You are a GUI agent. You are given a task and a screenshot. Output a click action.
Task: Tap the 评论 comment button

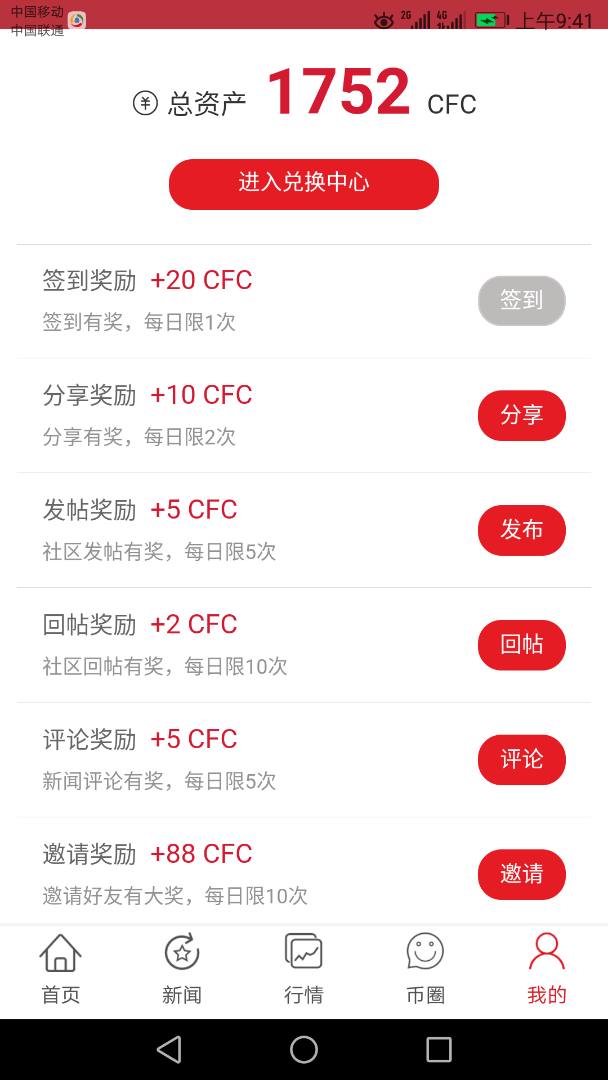[x=521, y=760]
